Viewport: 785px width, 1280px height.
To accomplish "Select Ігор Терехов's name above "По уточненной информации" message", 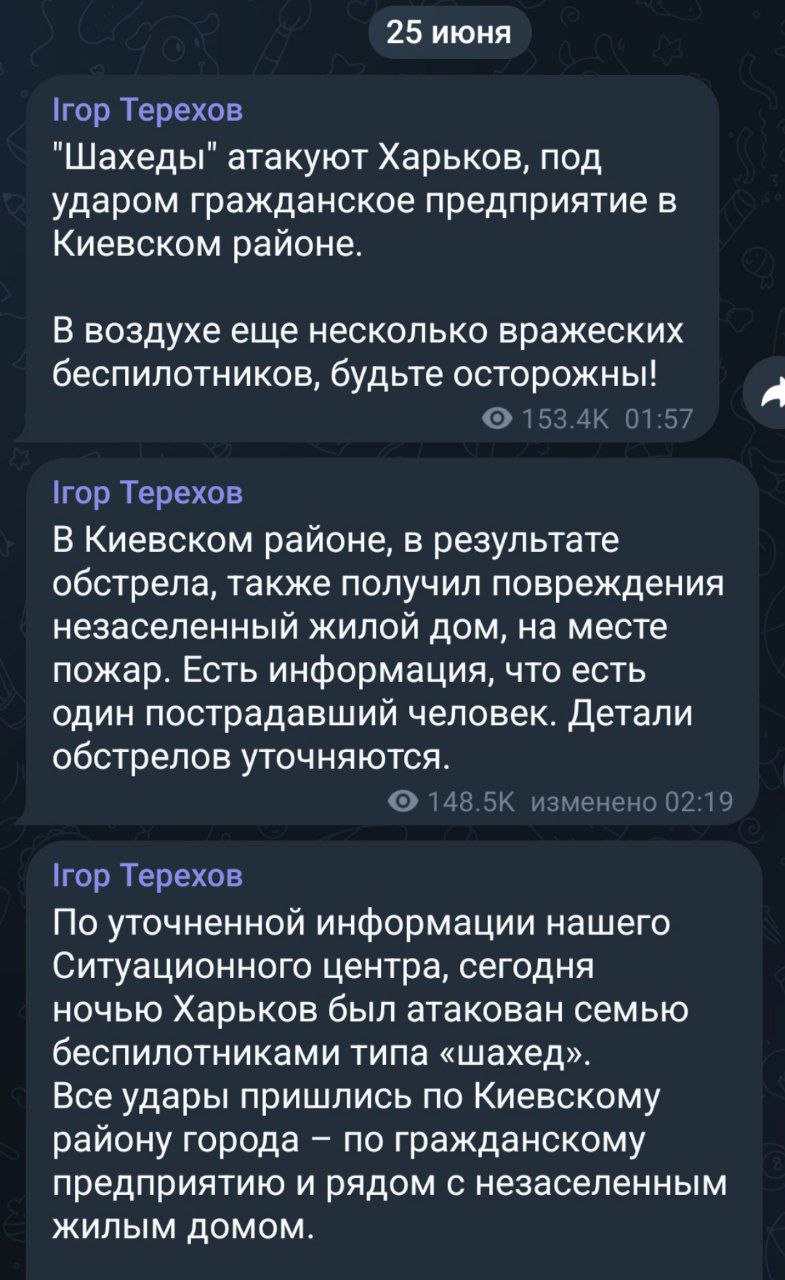I will pyautogui.click(x=147, y=875).
